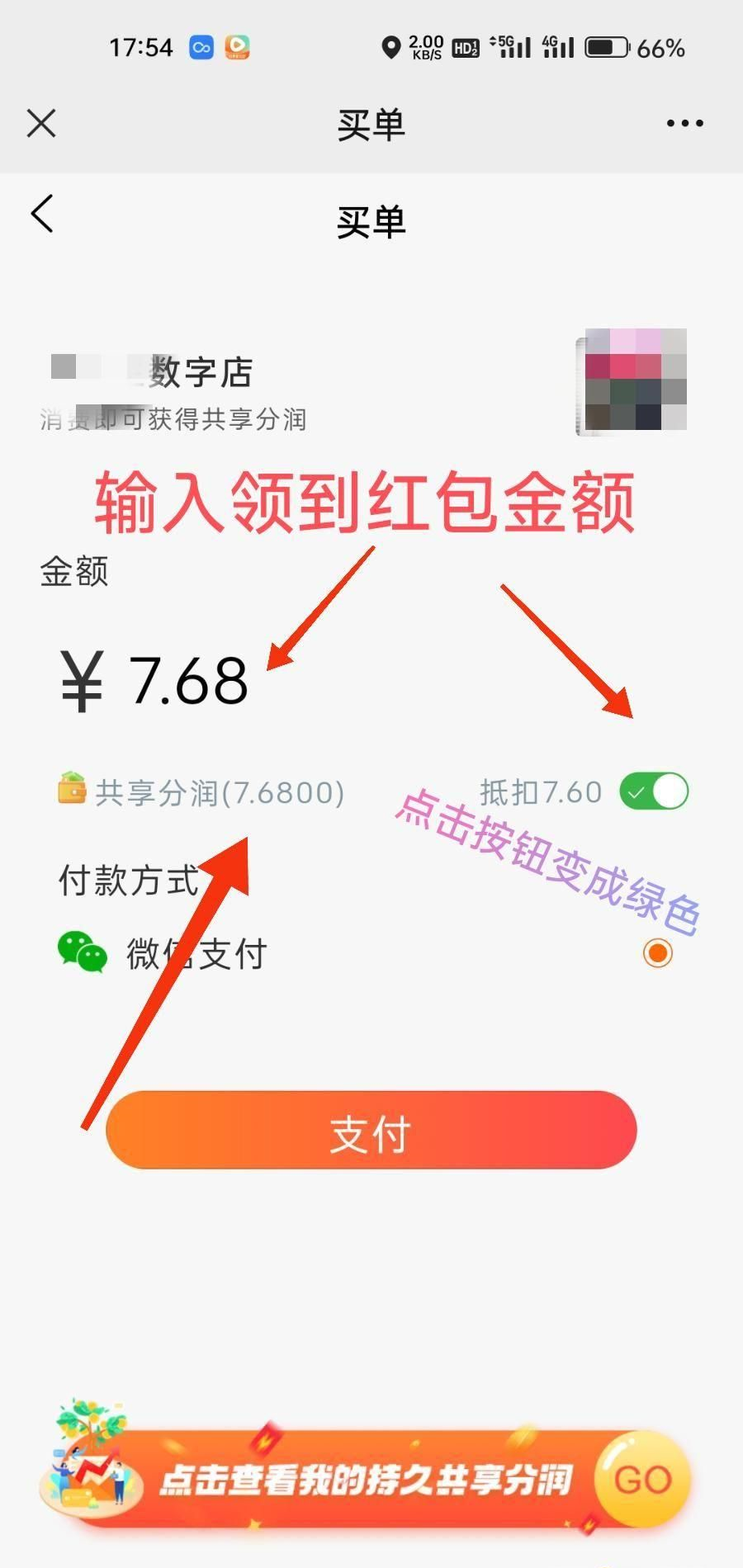
Task: Select 微信支付 as payment method
Action: pos(657,953)
